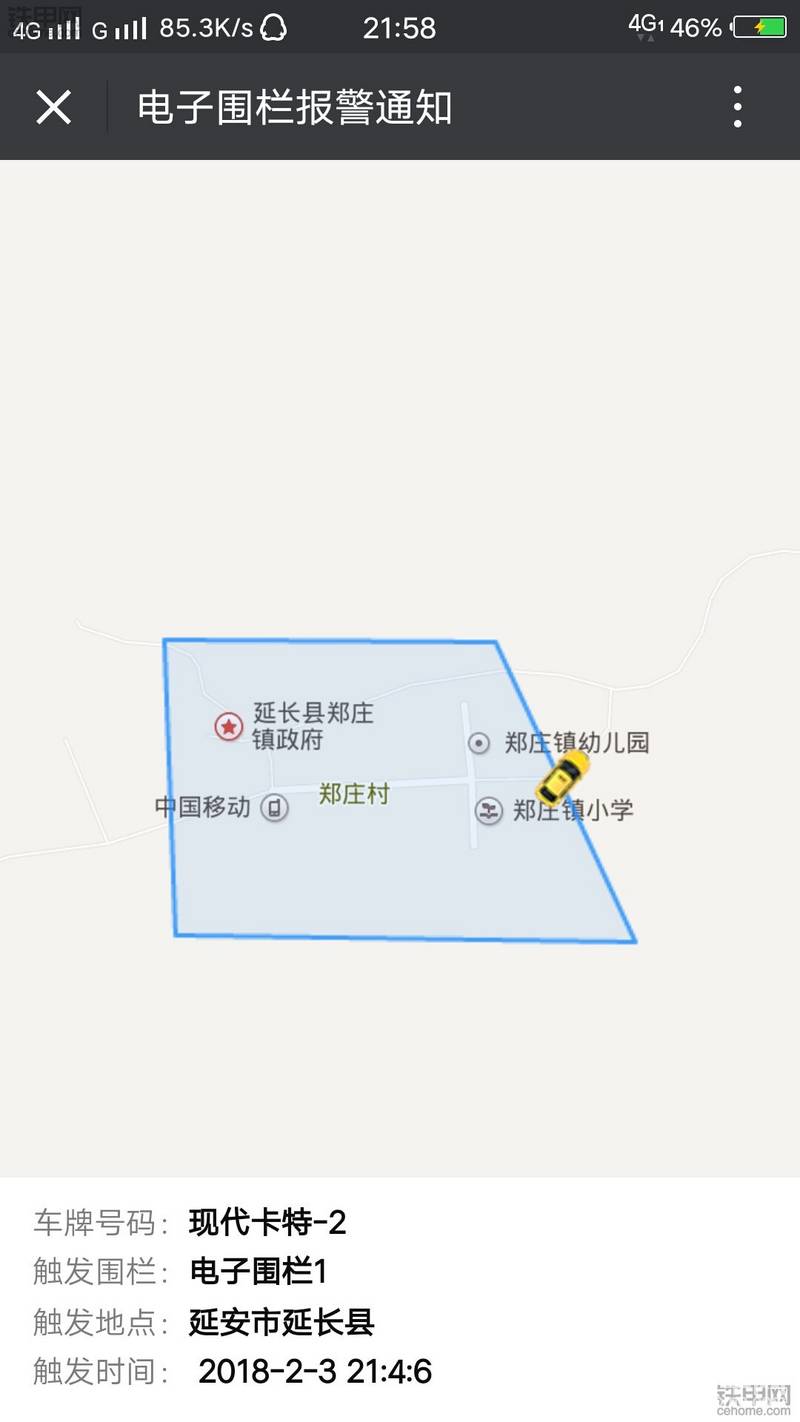The height and width of the screenshot is (1422, 800).
Task: Select the 郑庄镇幼儿园 map marker
Action: click(480, 743)
